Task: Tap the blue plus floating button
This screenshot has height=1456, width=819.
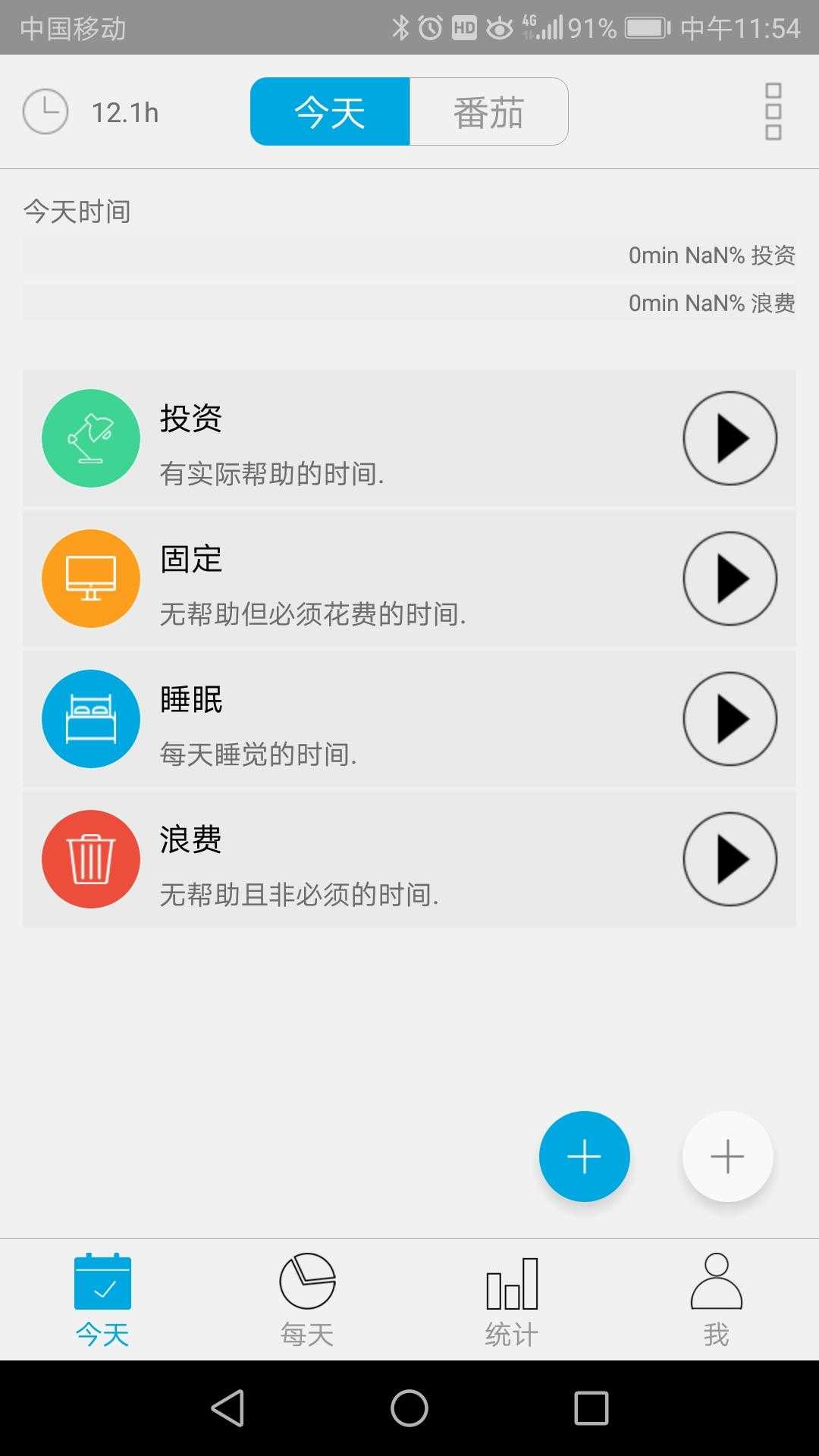Action: point(584,1156)
